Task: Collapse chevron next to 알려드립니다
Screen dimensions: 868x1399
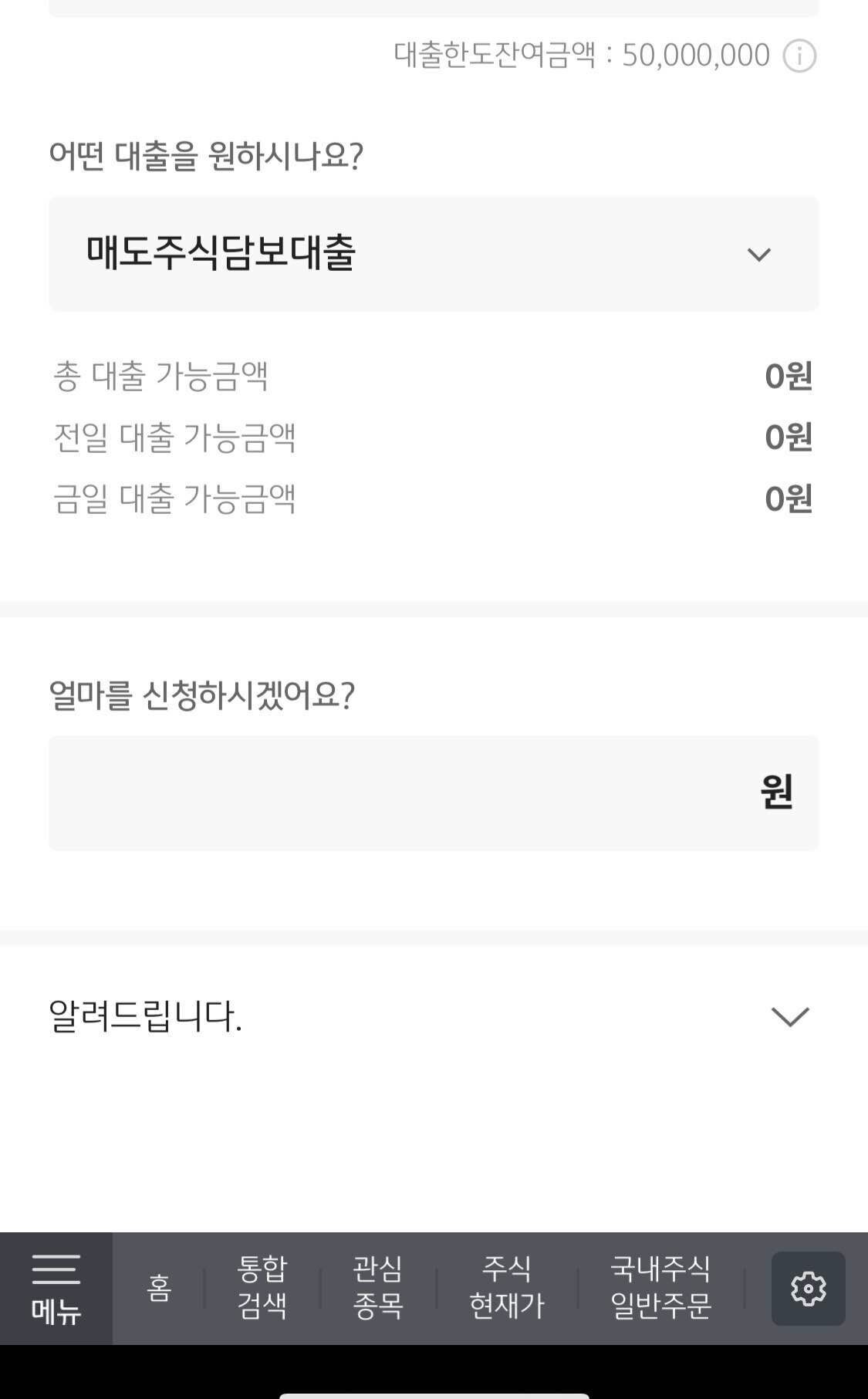Action: (789, 1017)
